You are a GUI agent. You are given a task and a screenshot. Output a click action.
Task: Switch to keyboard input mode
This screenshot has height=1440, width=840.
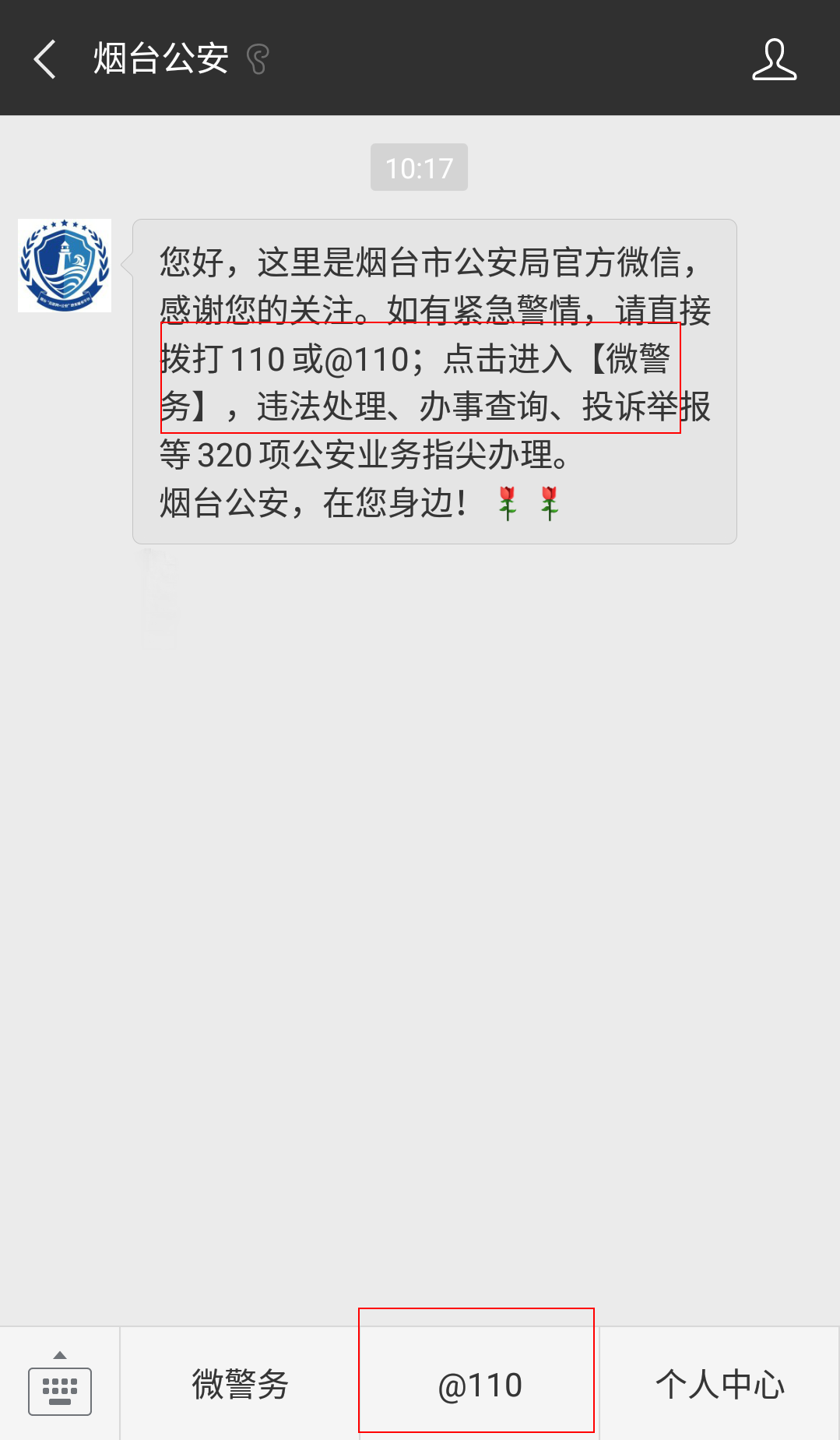click(60, 1383)
